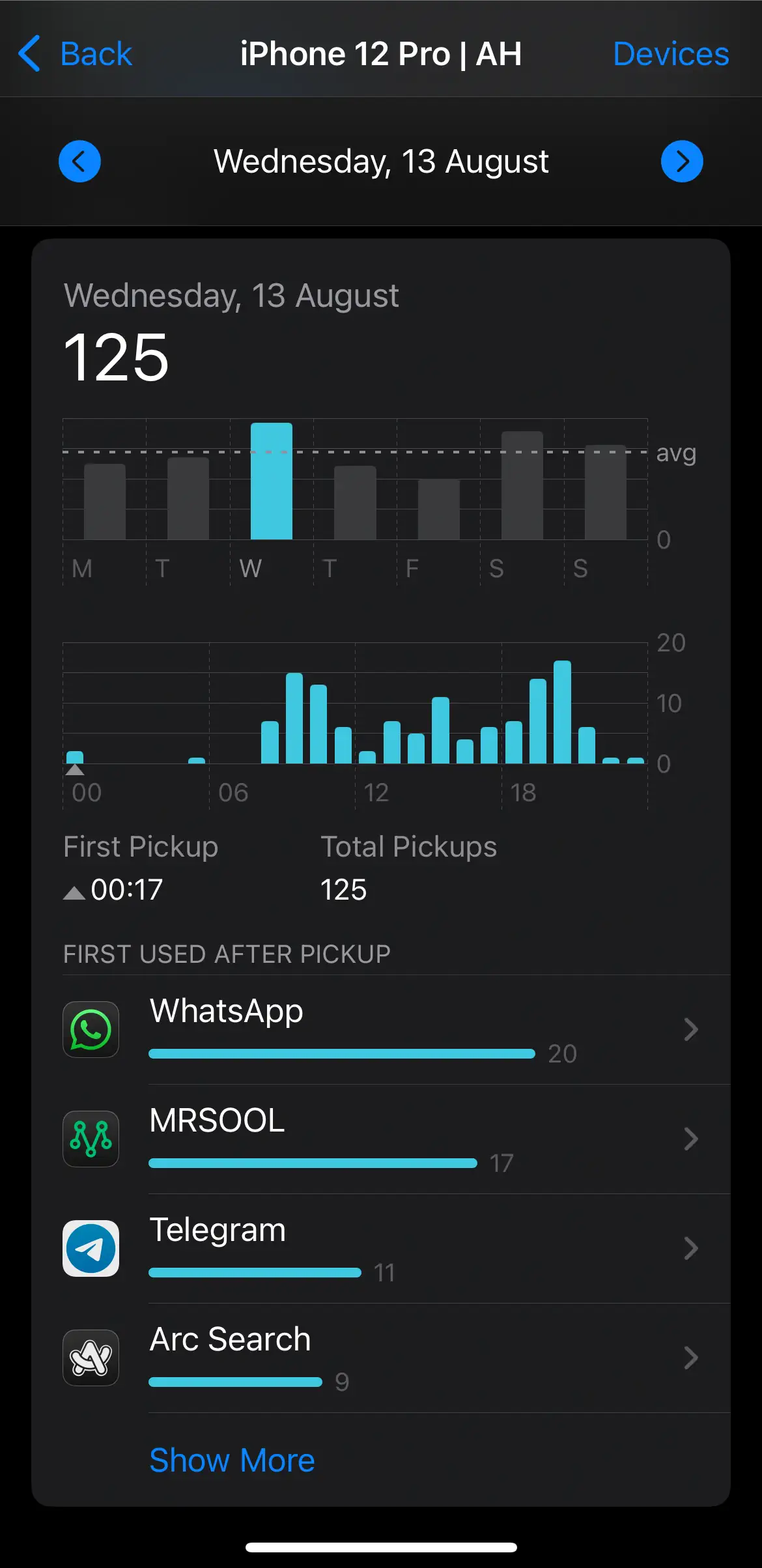Select Monday's bar in weekly chart
This screenshot has width=762, height=1568.
(x=104, y=502)
